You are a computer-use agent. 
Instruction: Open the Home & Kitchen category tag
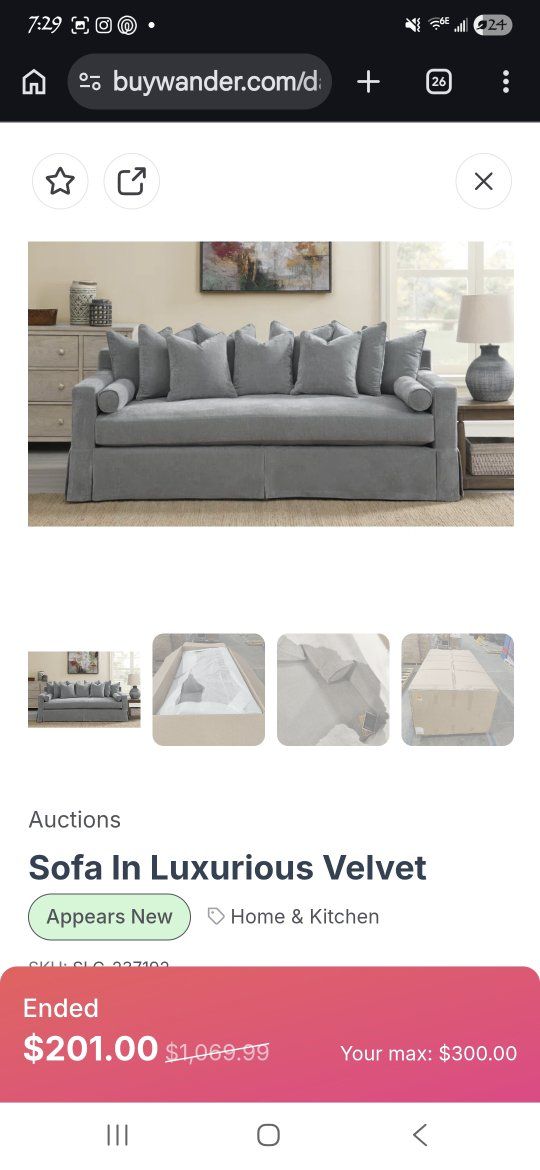point(293,916)
